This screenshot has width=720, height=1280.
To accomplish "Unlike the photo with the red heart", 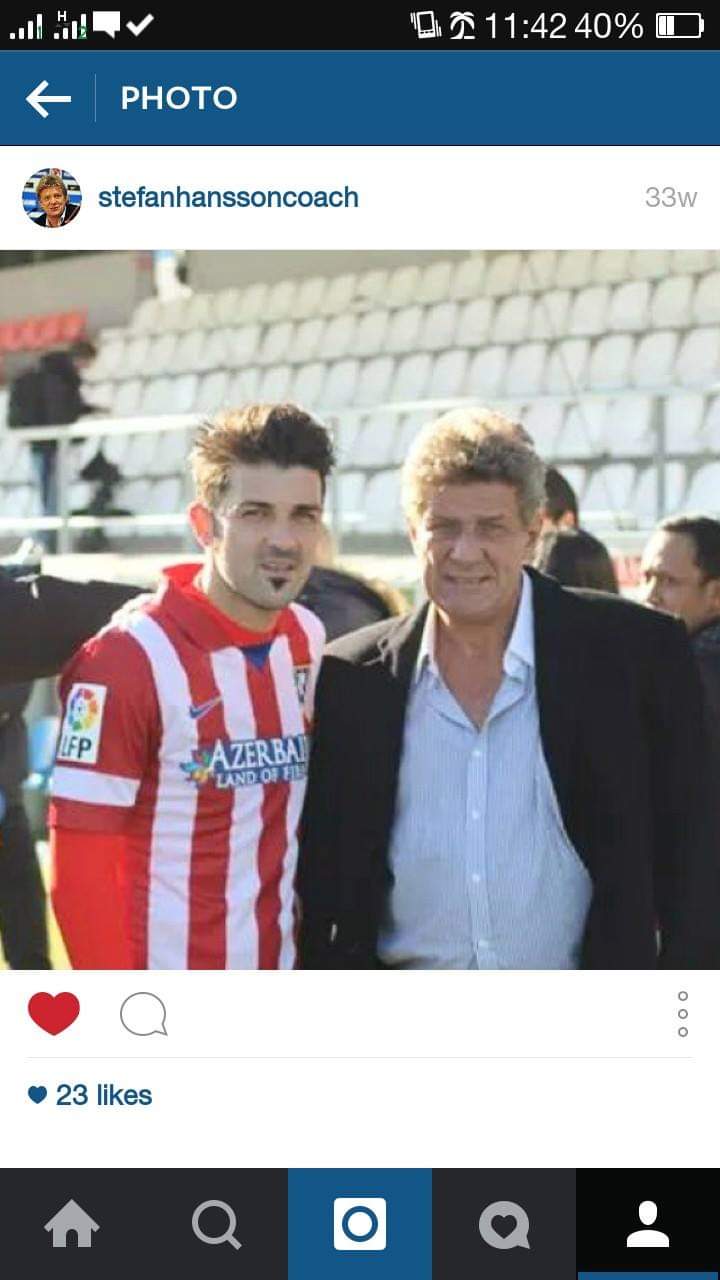I will [x=54, y=1014].
